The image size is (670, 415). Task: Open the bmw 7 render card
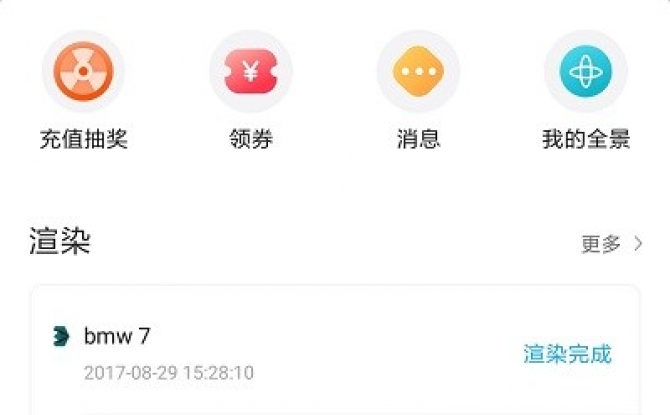point(300,353)
